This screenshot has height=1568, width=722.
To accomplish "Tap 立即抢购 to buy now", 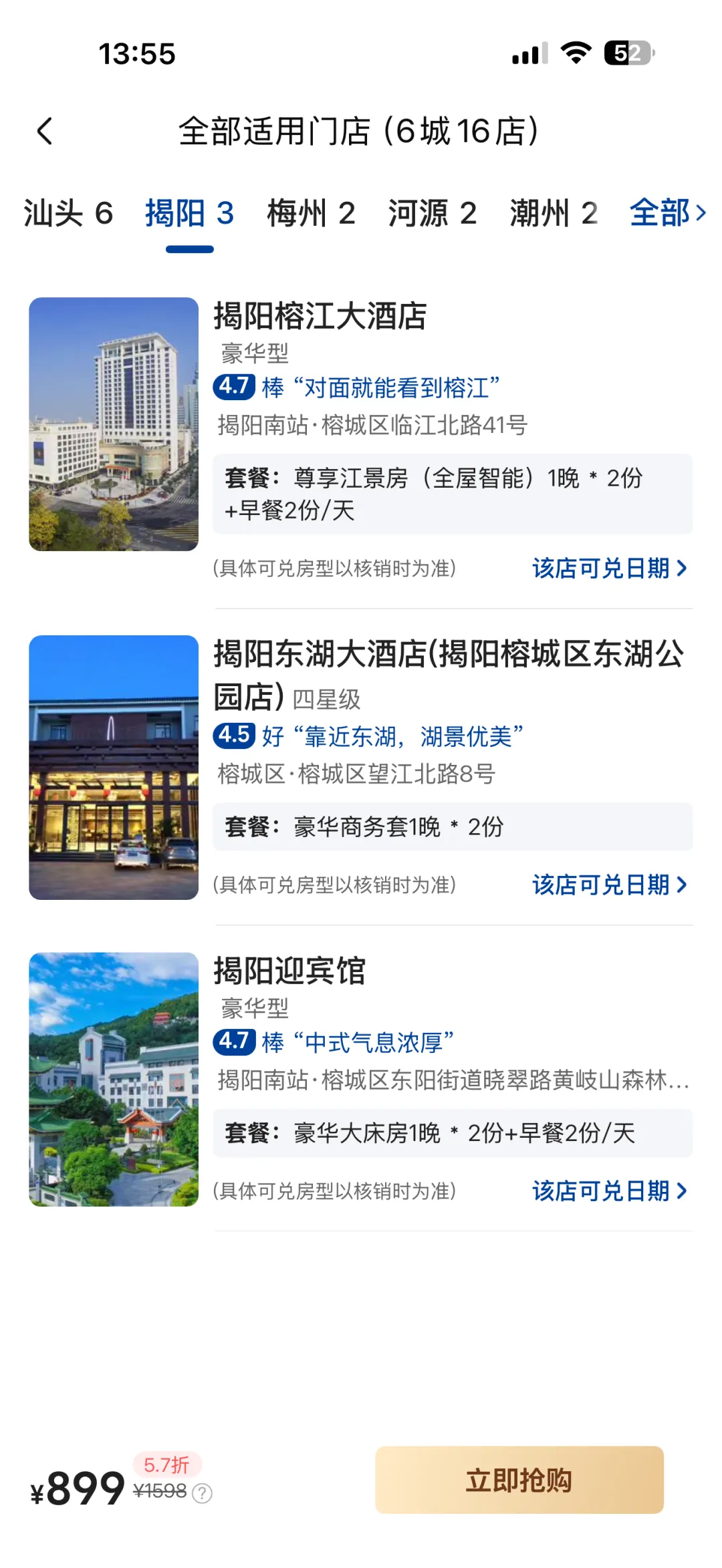I will 519,1480.
